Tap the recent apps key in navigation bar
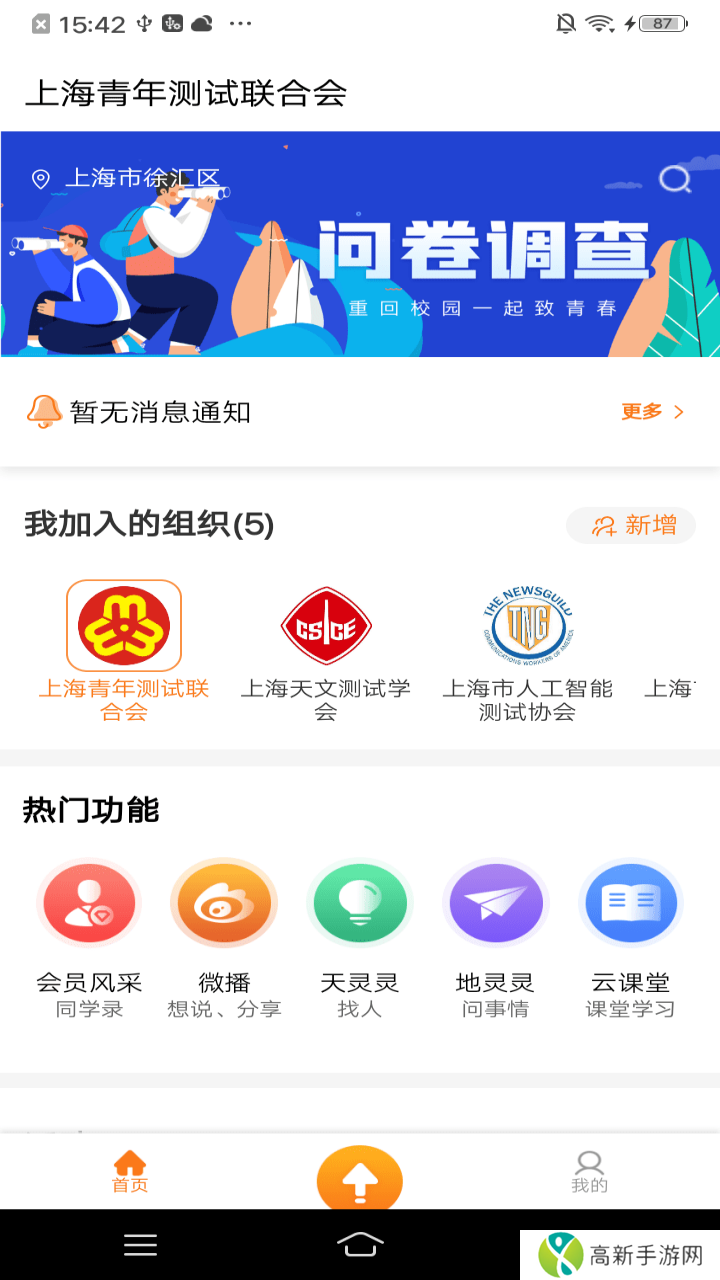 click(x=140, y=1245)
